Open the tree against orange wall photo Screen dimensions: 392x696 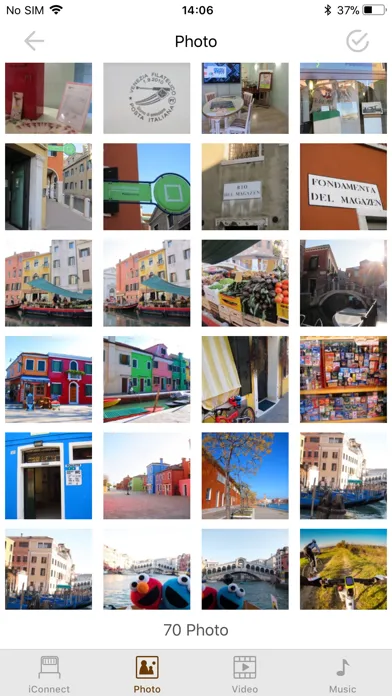(x=245, y=476)
